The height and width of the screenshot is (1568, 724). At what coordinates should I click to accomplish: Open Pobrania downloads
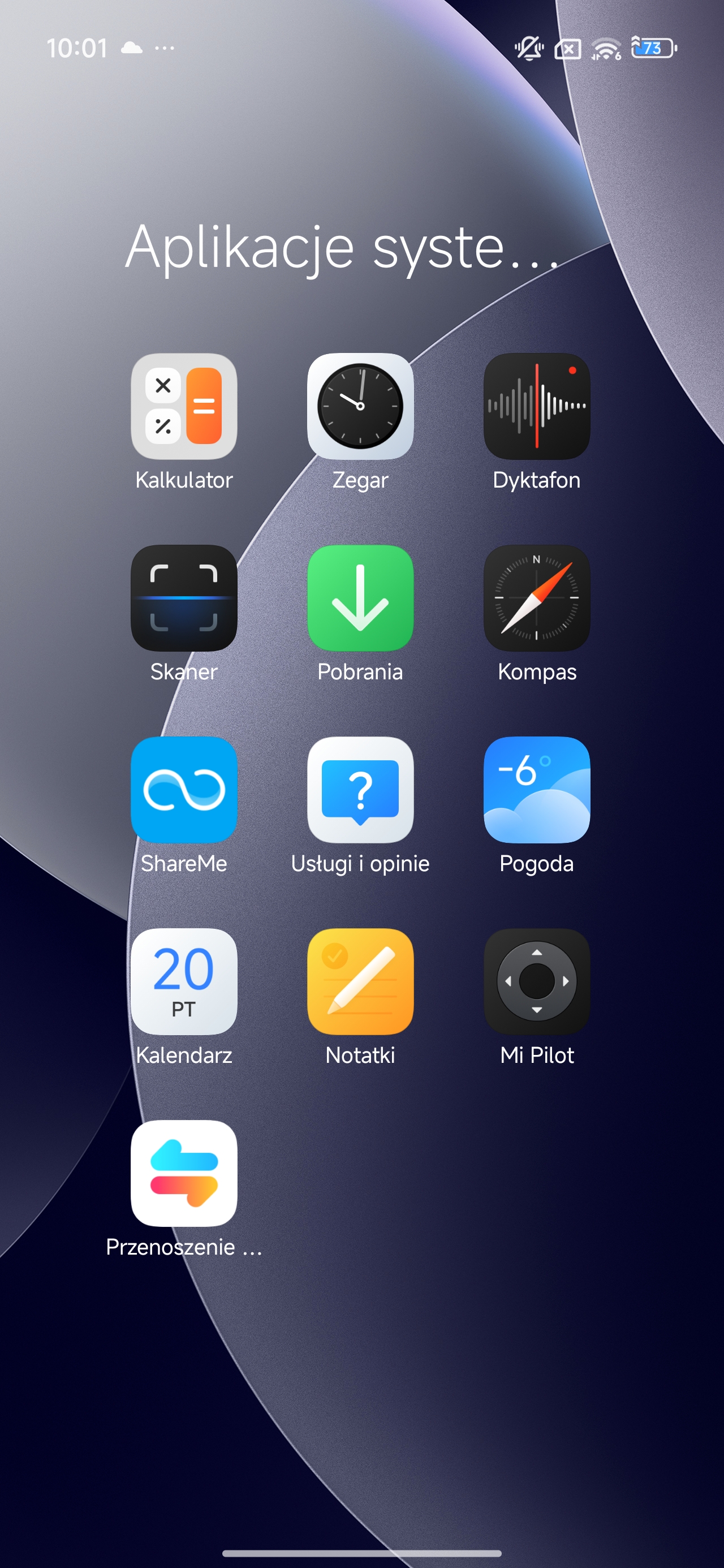(x=360, y=598)
